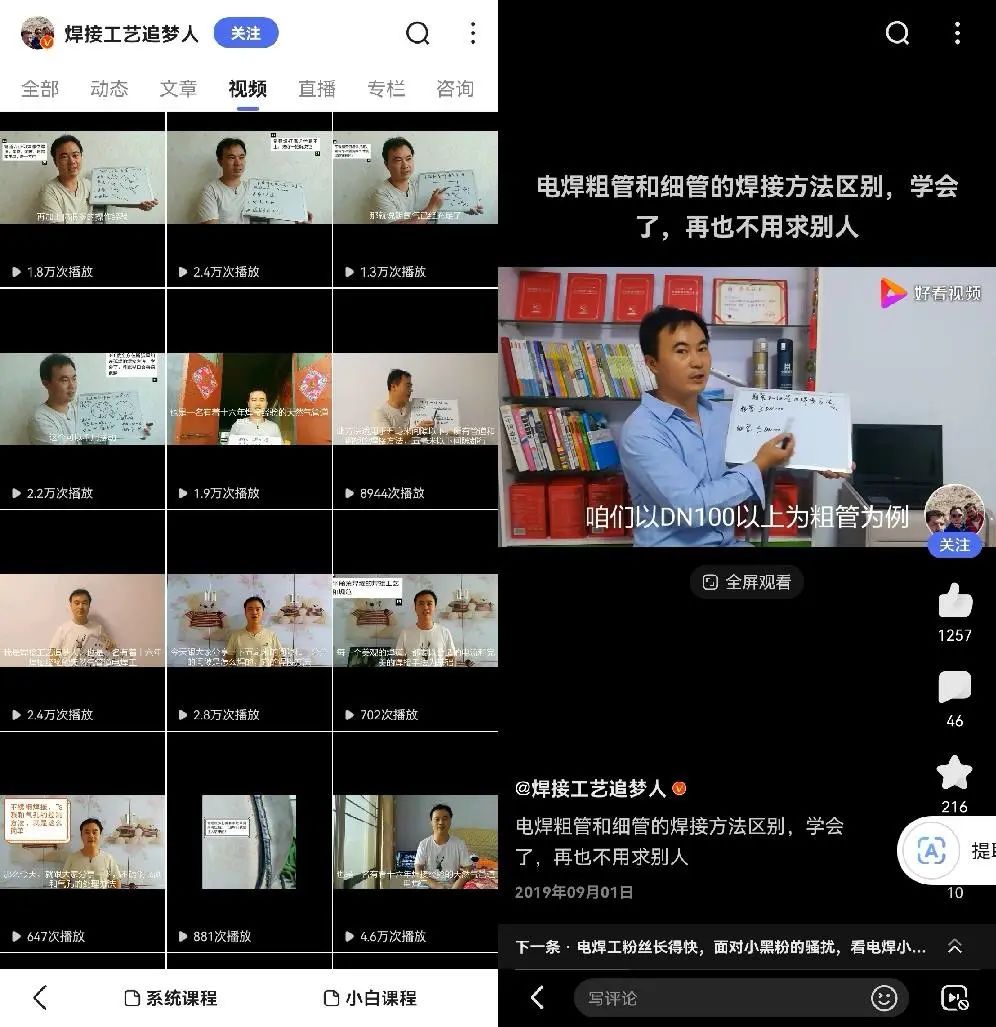Switch to the 咨询 tab
996x1027 pixels.
455,89
